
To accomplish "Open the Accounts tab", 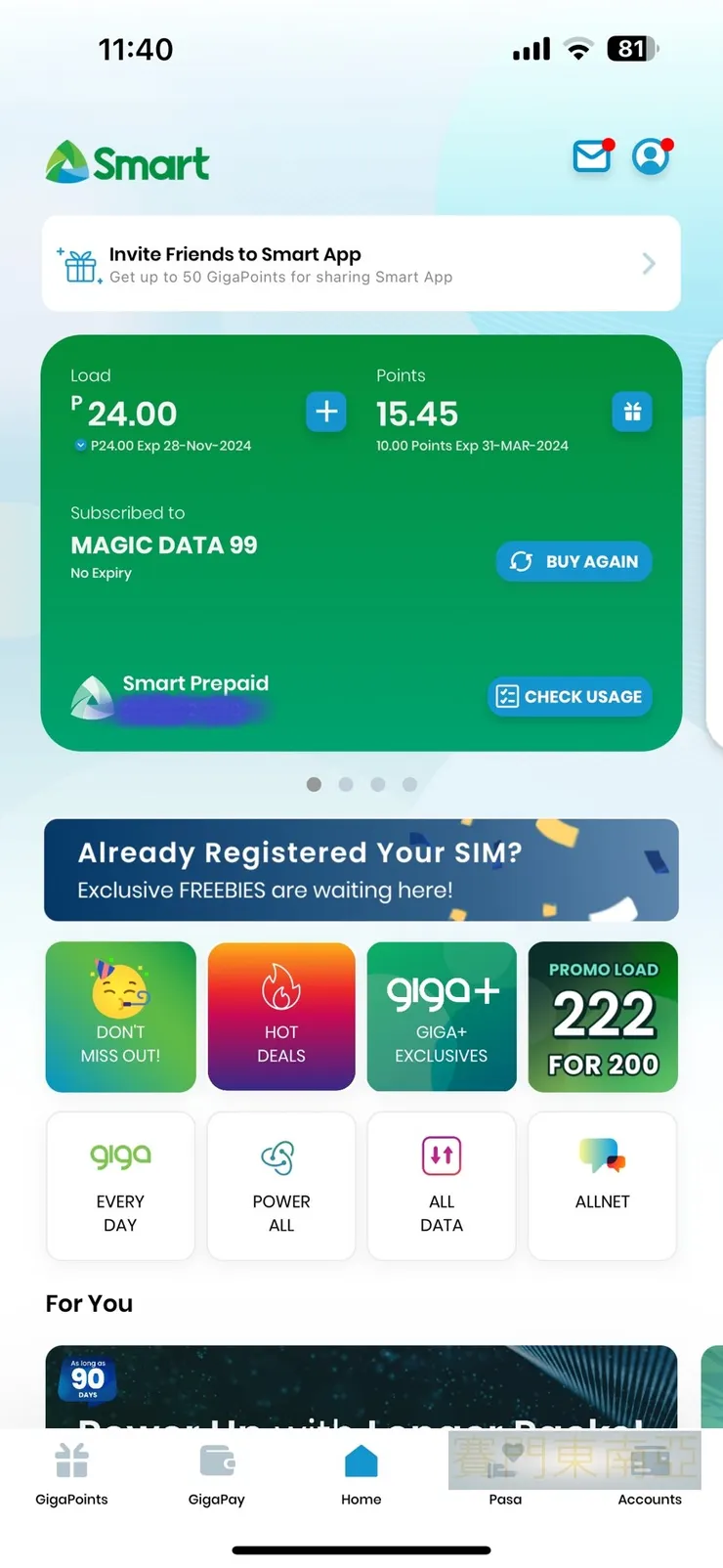I will [x=650, y=1474].
